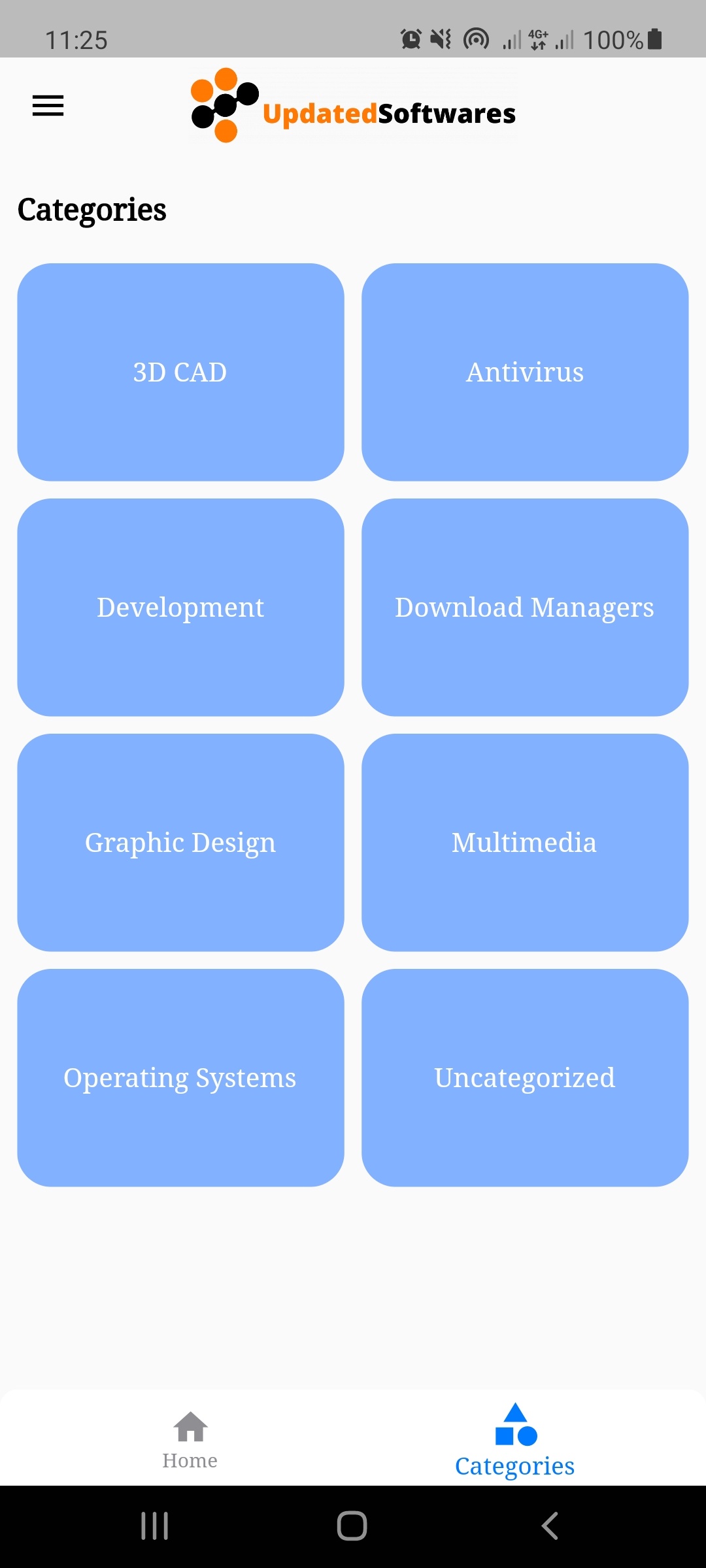Select the Antivirus category card
Screen dimensions: 706x1568
(525, 372)
